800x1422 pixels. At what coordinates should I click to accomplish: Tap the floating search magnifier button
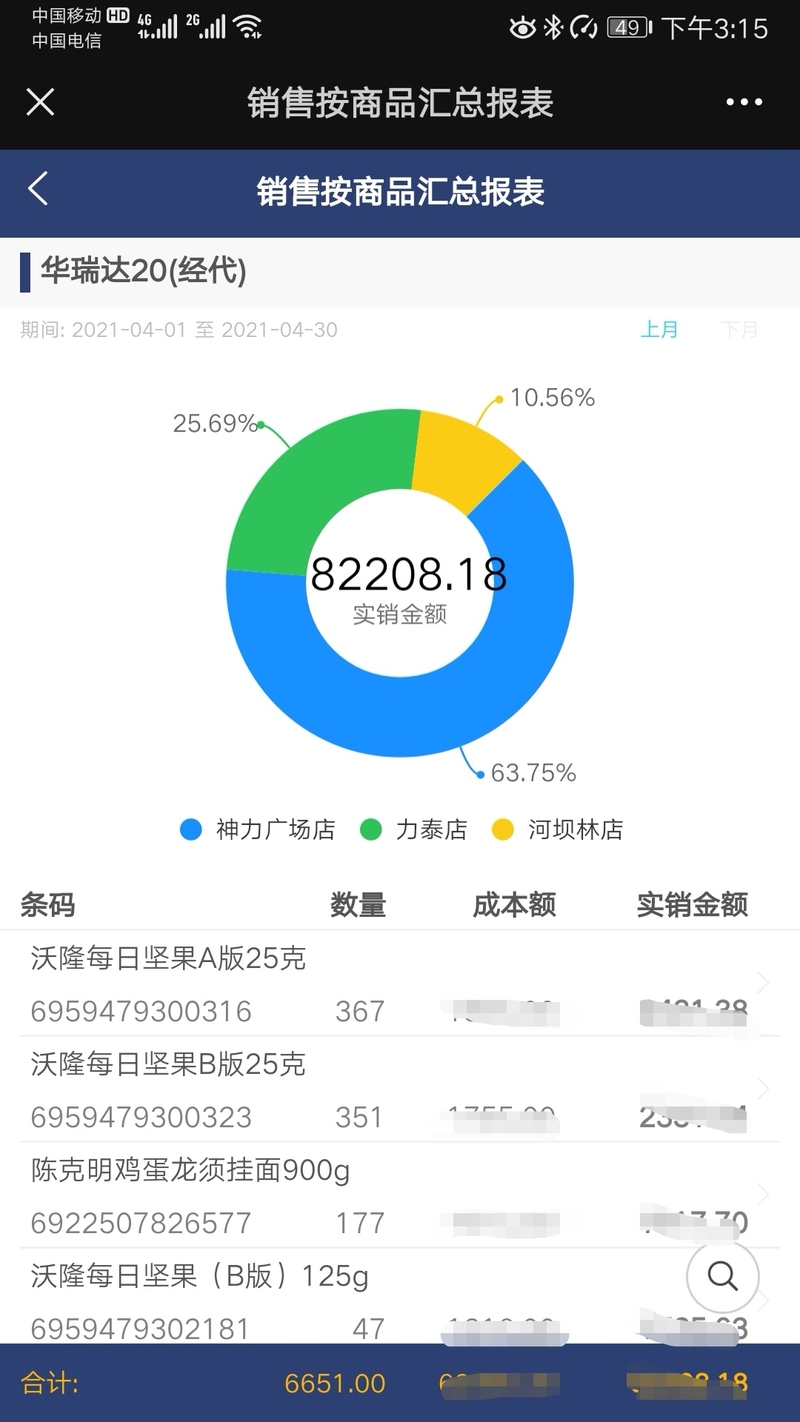coord(722,1276)
